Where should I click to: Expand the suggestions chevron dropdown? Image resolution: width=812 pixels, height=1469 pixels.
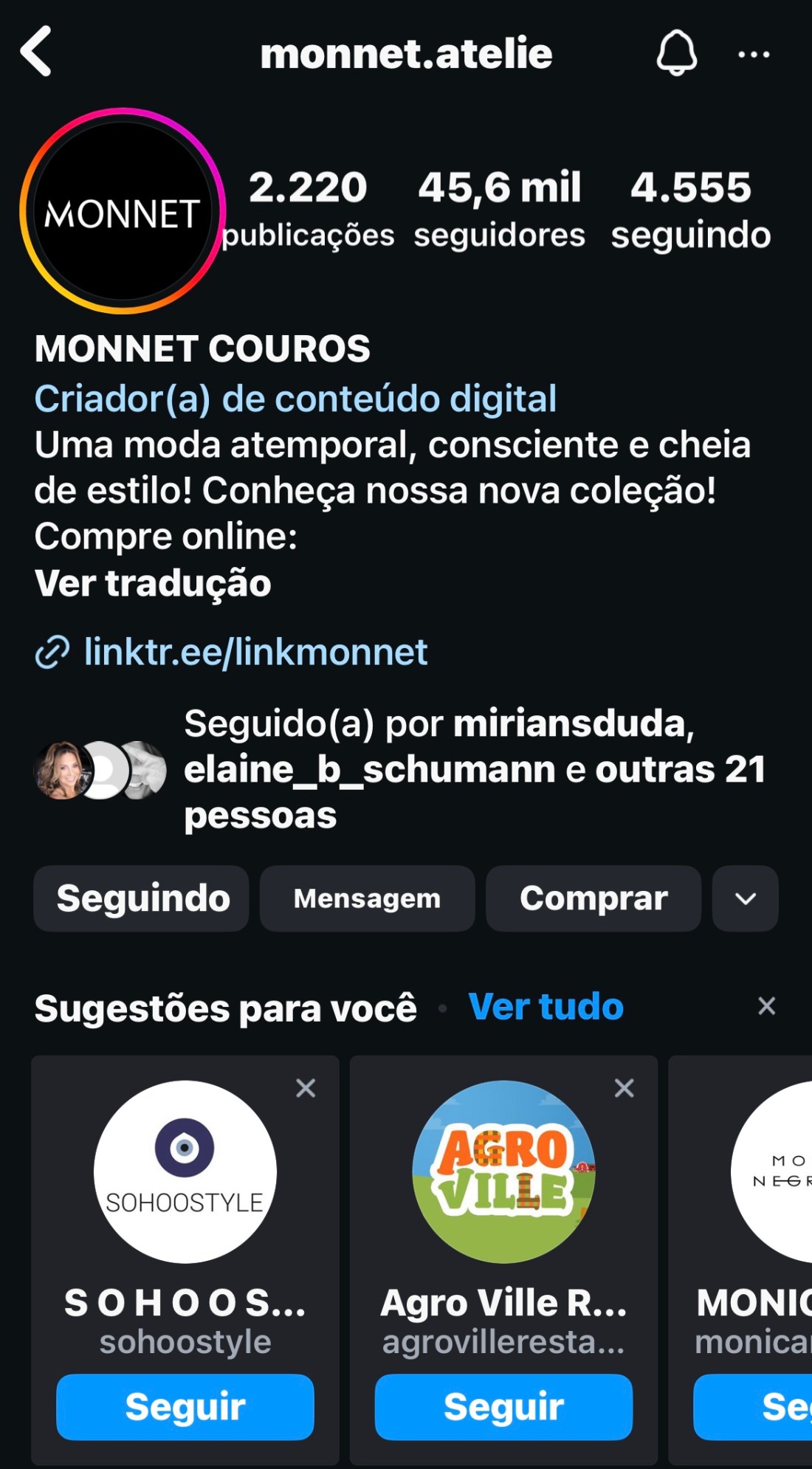coord(746,898)
